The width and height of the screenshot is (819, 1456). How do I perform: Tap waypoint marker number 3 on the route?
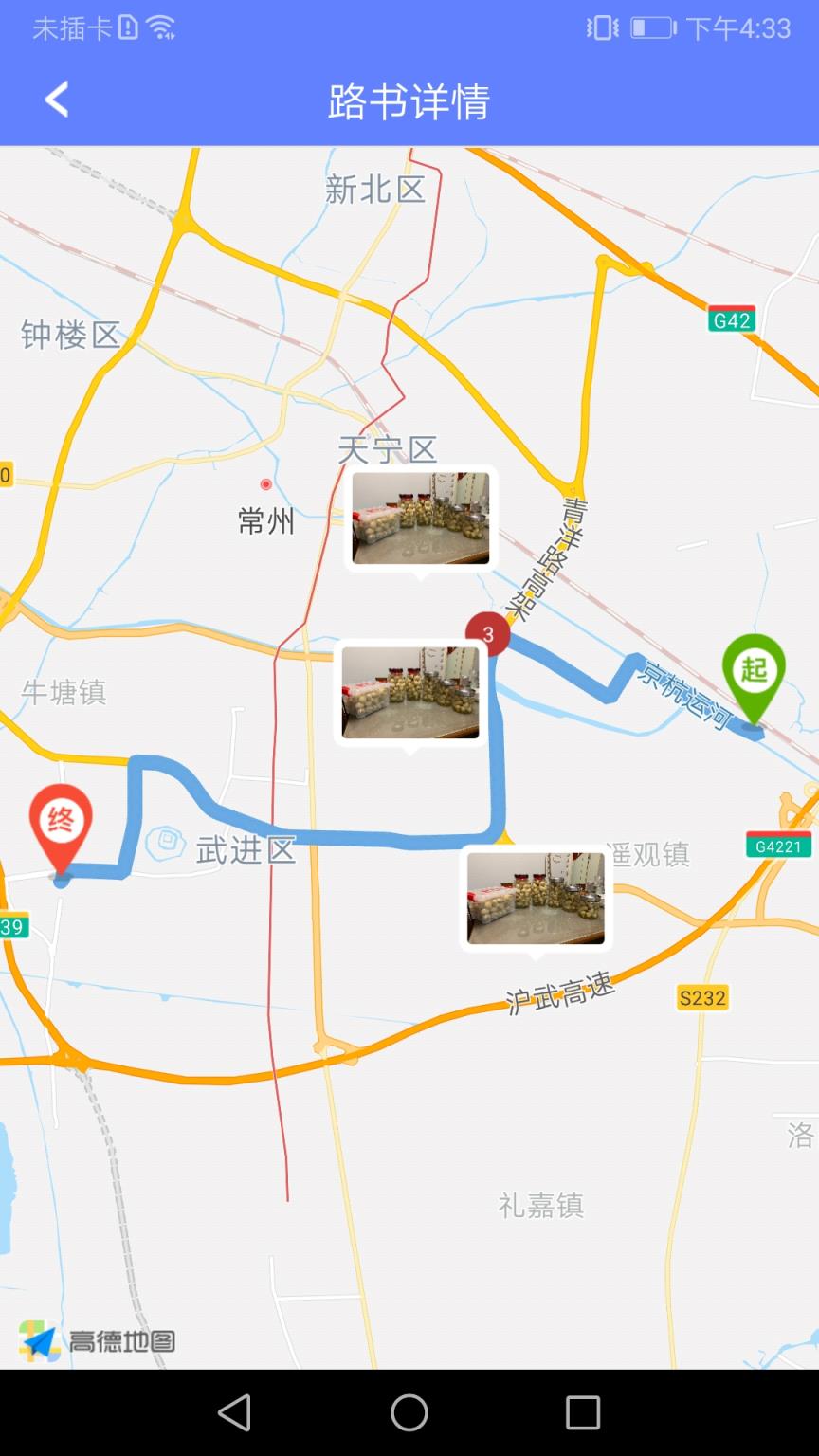[489, 633]
